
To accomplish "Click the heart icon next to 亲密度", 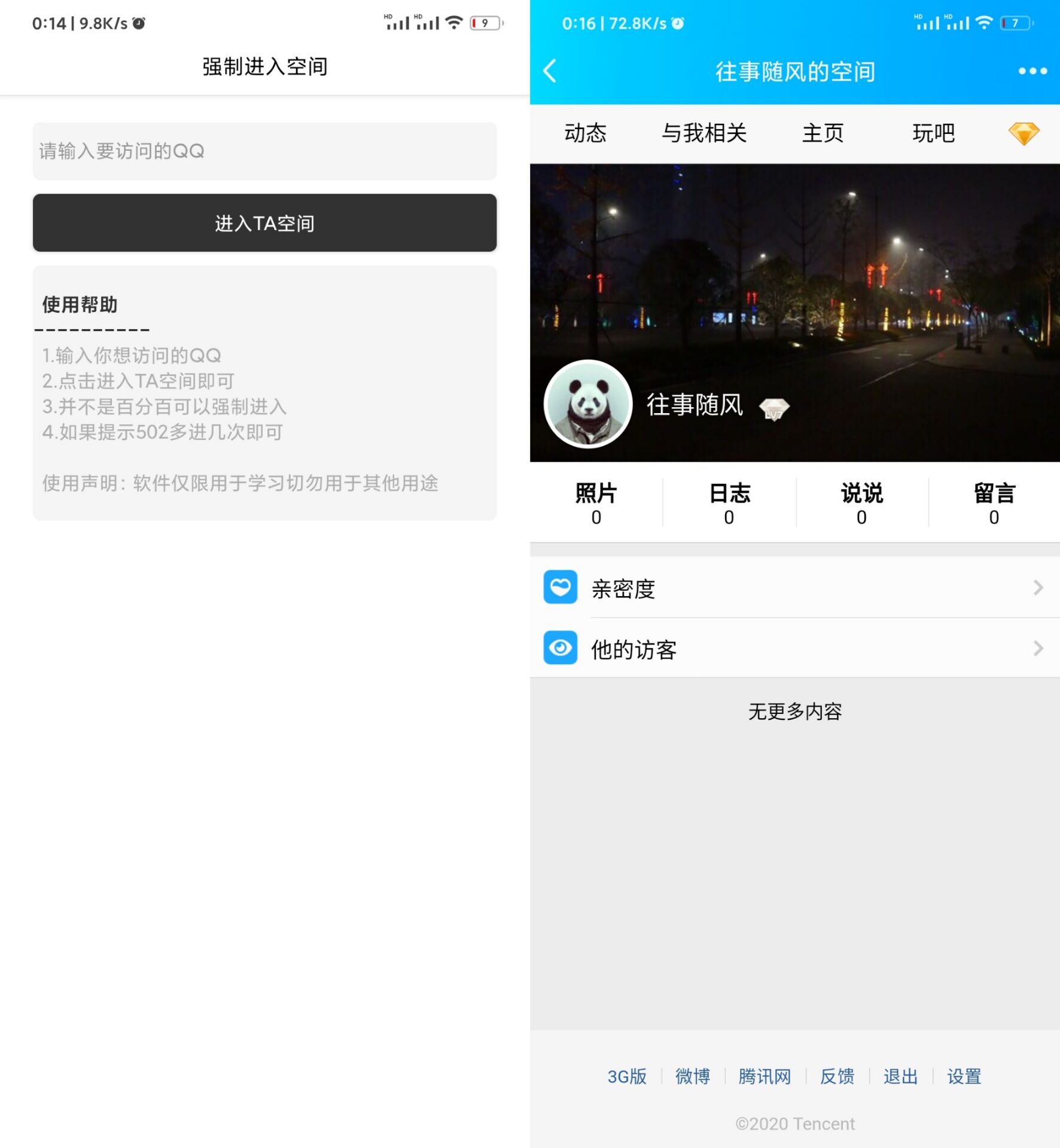I will click(x=561, y=588).
